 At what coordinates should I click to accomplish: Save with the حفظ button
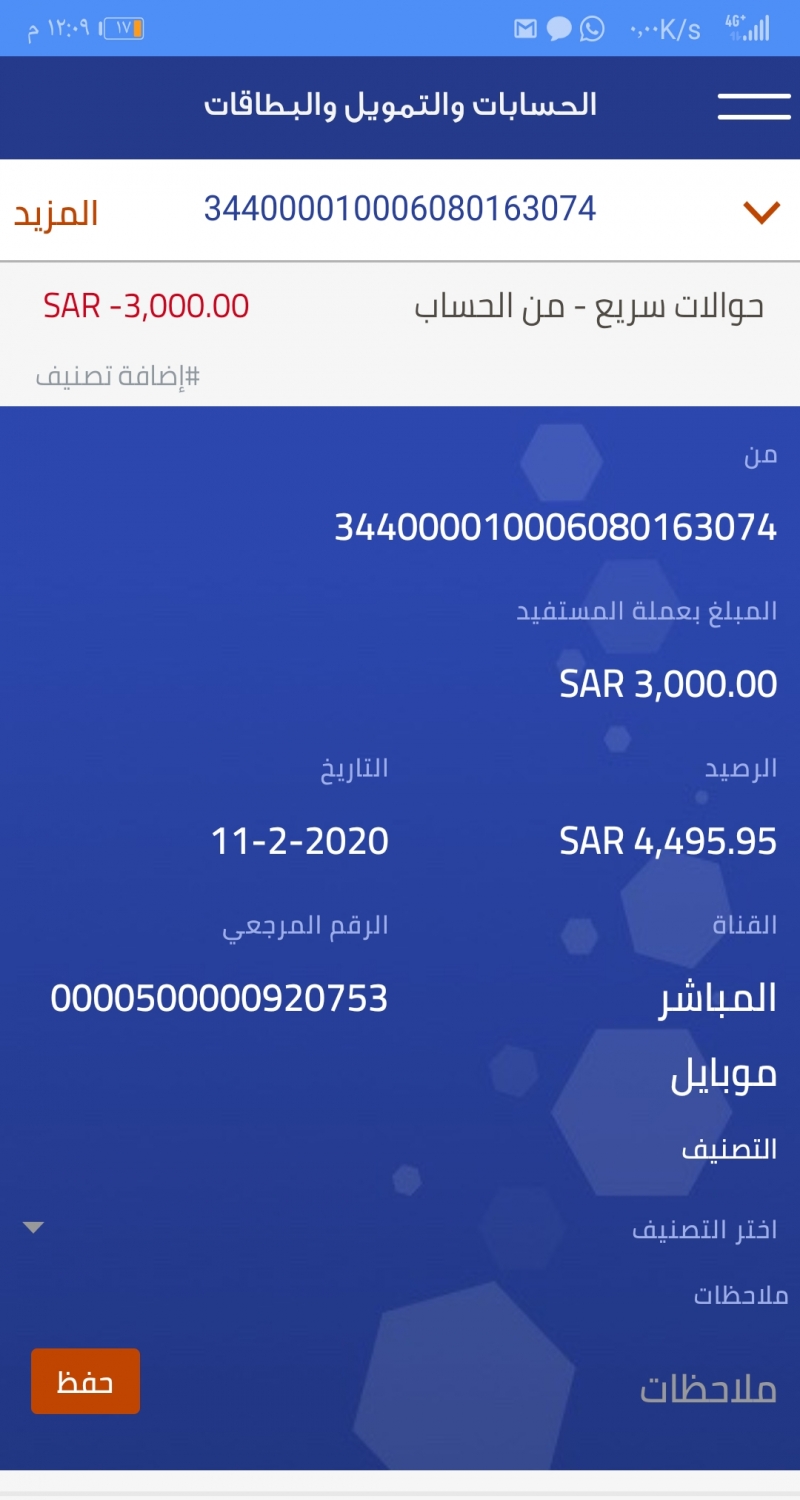click(85, 1382)
